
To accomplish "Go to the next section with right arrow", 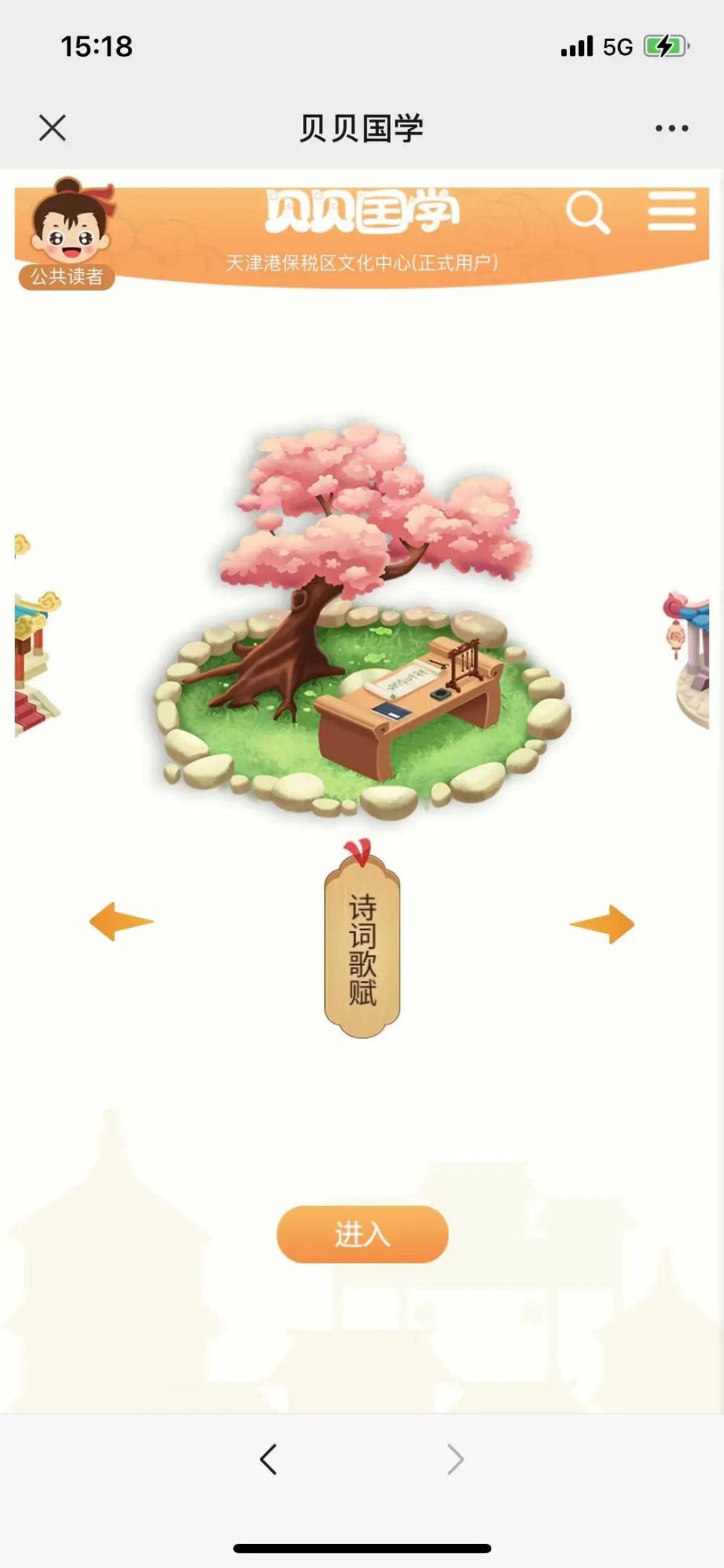I will click(x=603, y=924).
